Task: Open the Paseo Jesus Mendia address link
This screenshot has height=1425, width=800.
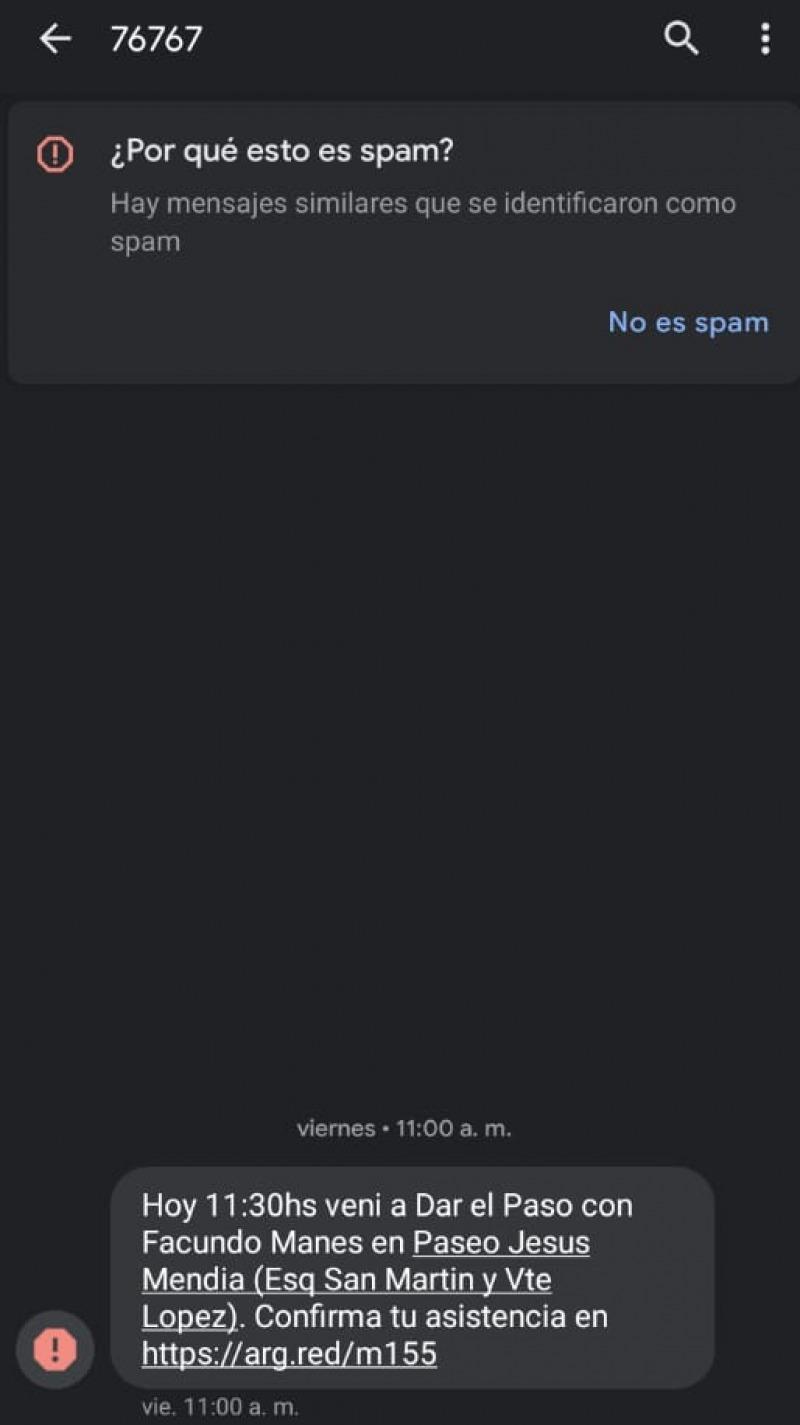Action: click(x=366, y=1279)
